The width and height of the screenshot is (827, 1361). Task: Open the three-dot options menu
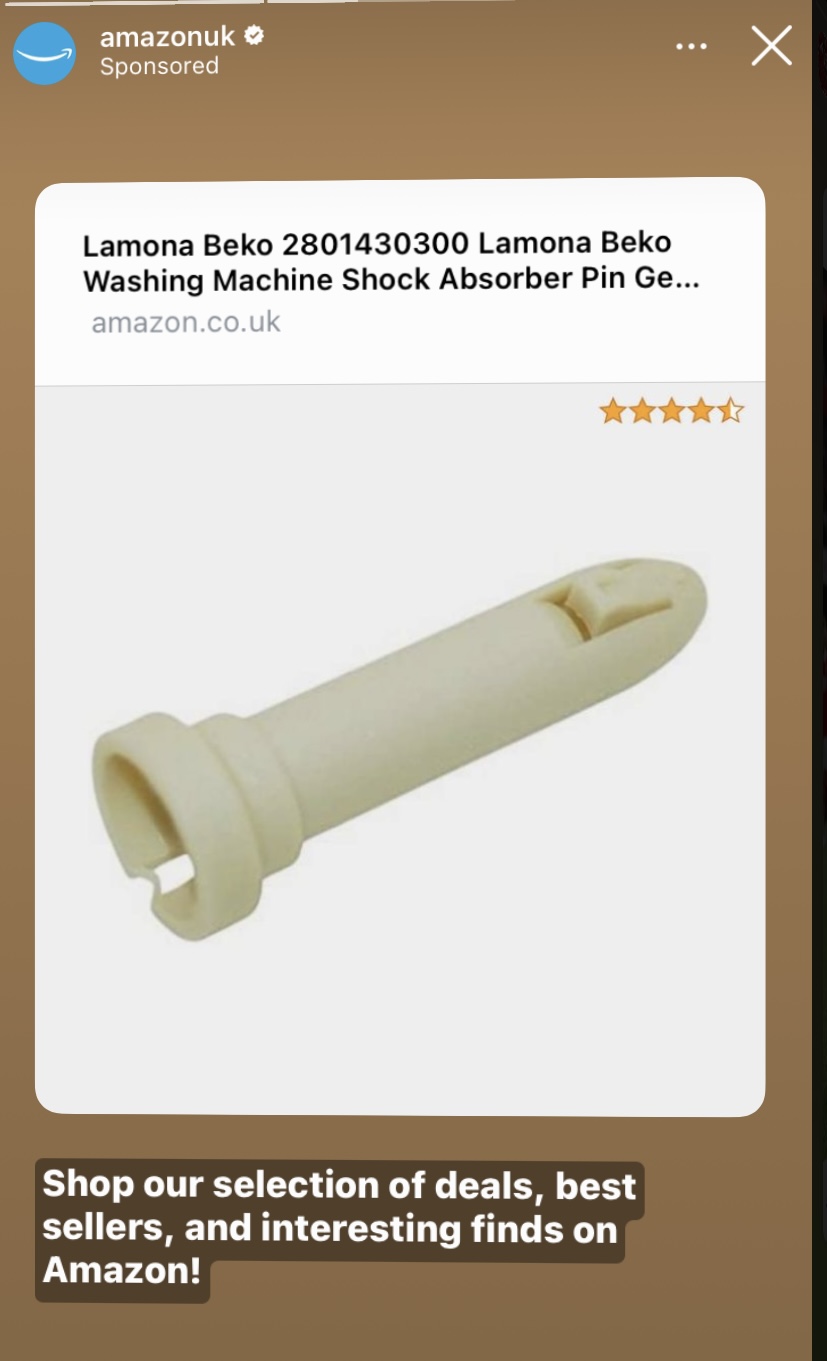click(692, 47)
